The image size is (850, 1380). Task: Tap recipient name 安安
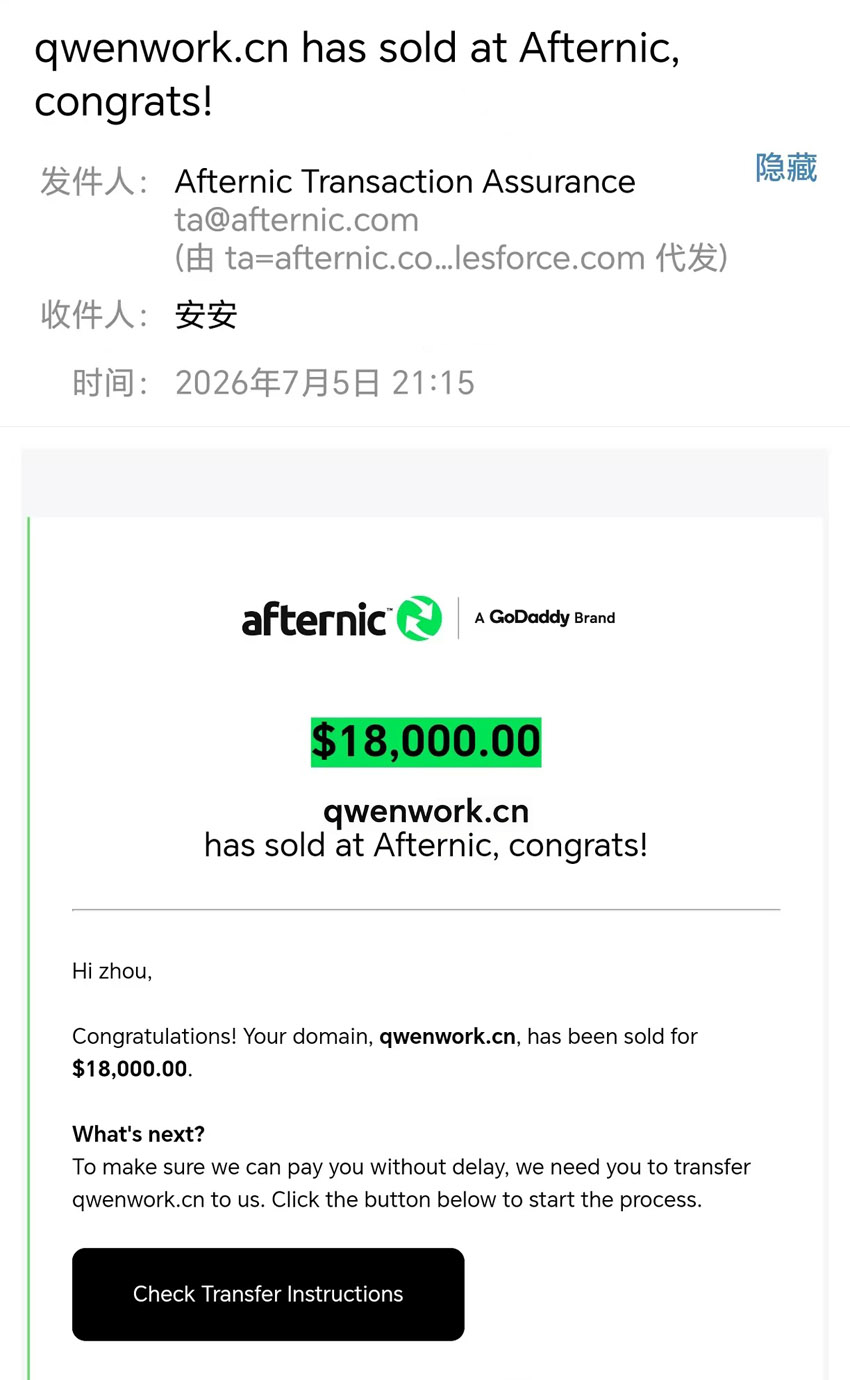tap(206, 315)
